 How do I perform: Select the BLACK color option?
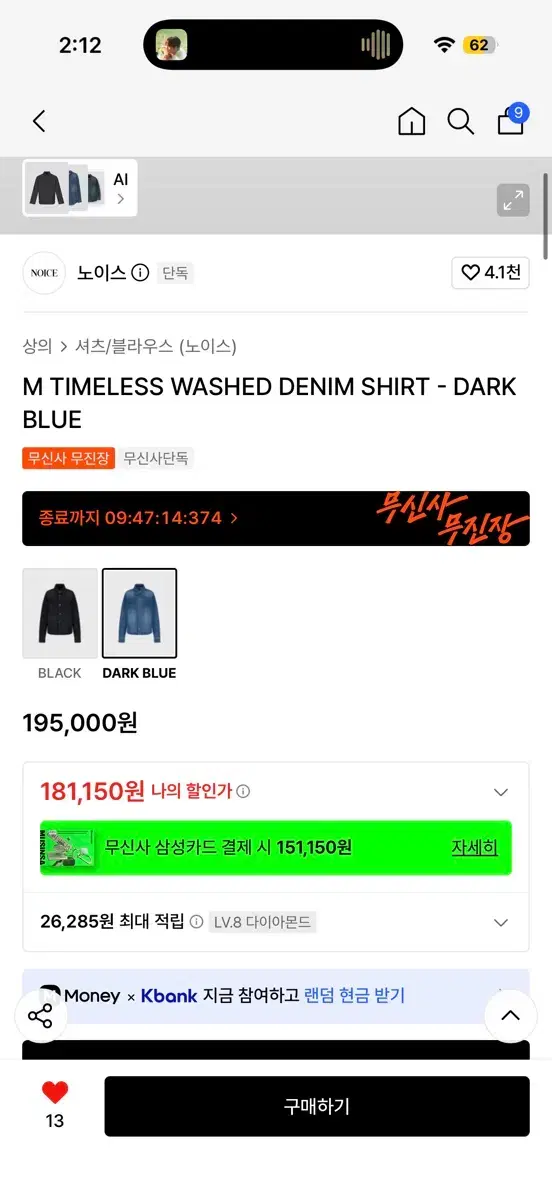60,625
